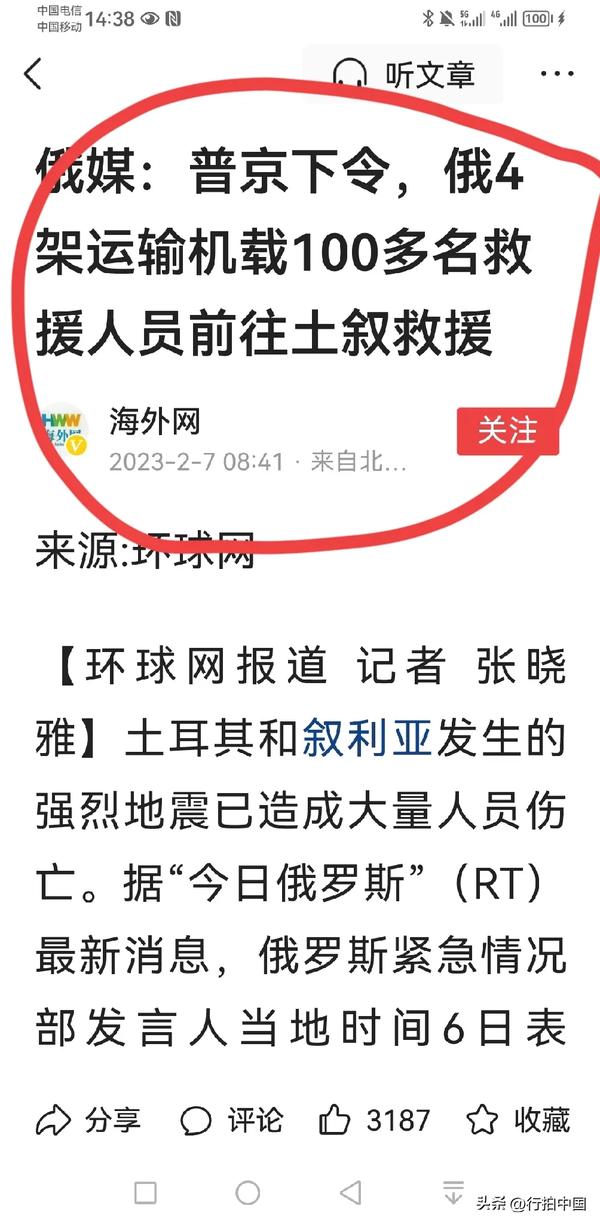Go back using the top-left arrow
The image size is (600, 1224).
point(33,74)
